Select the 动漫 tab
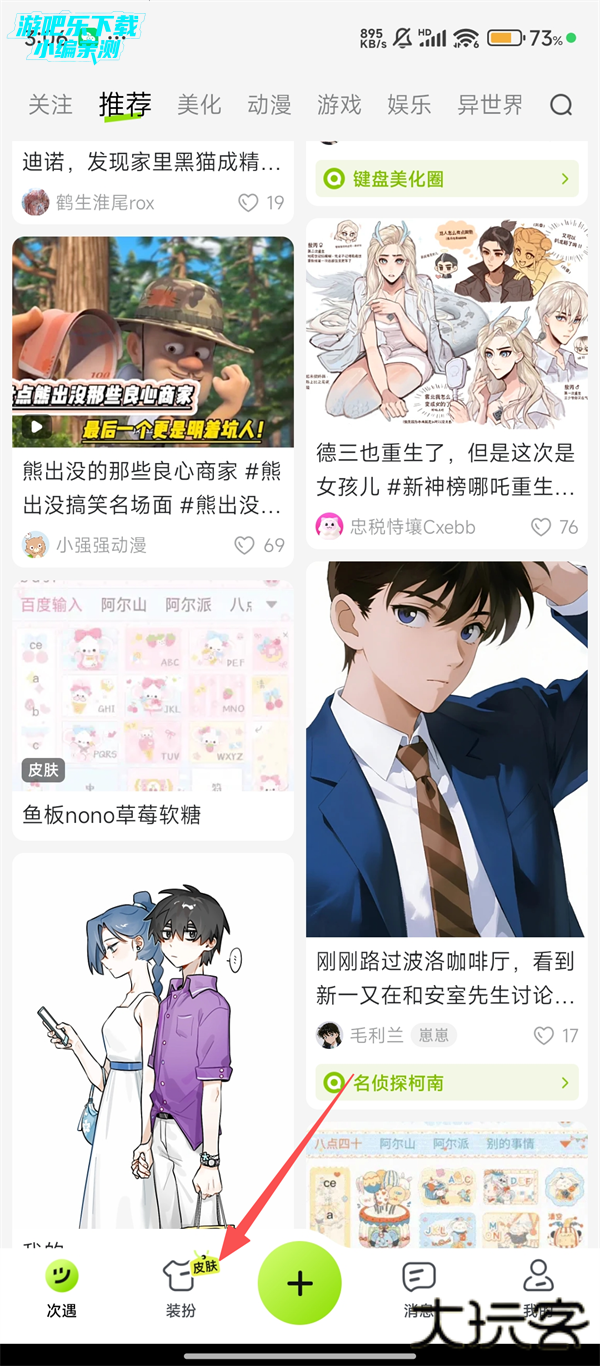The image size is (600, 1366). [269, 105]
